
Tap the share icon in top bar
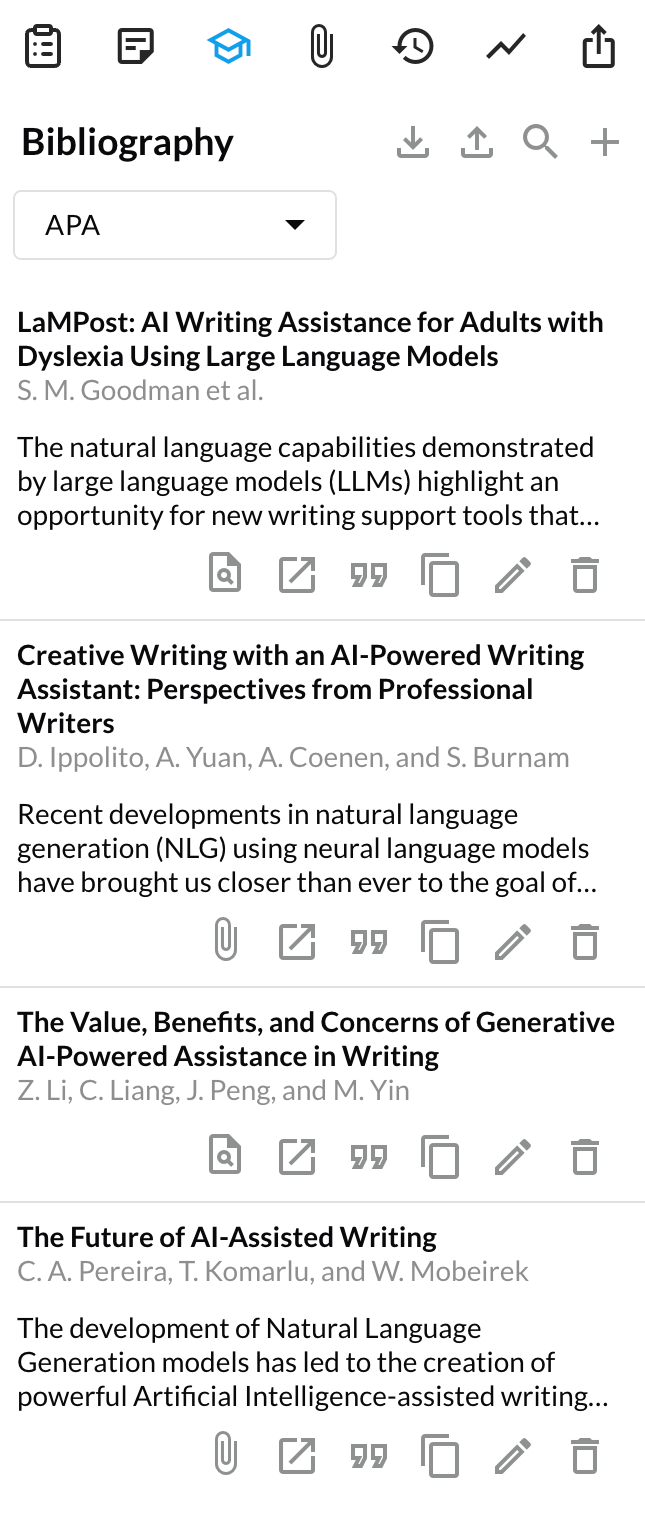point(598,47)
